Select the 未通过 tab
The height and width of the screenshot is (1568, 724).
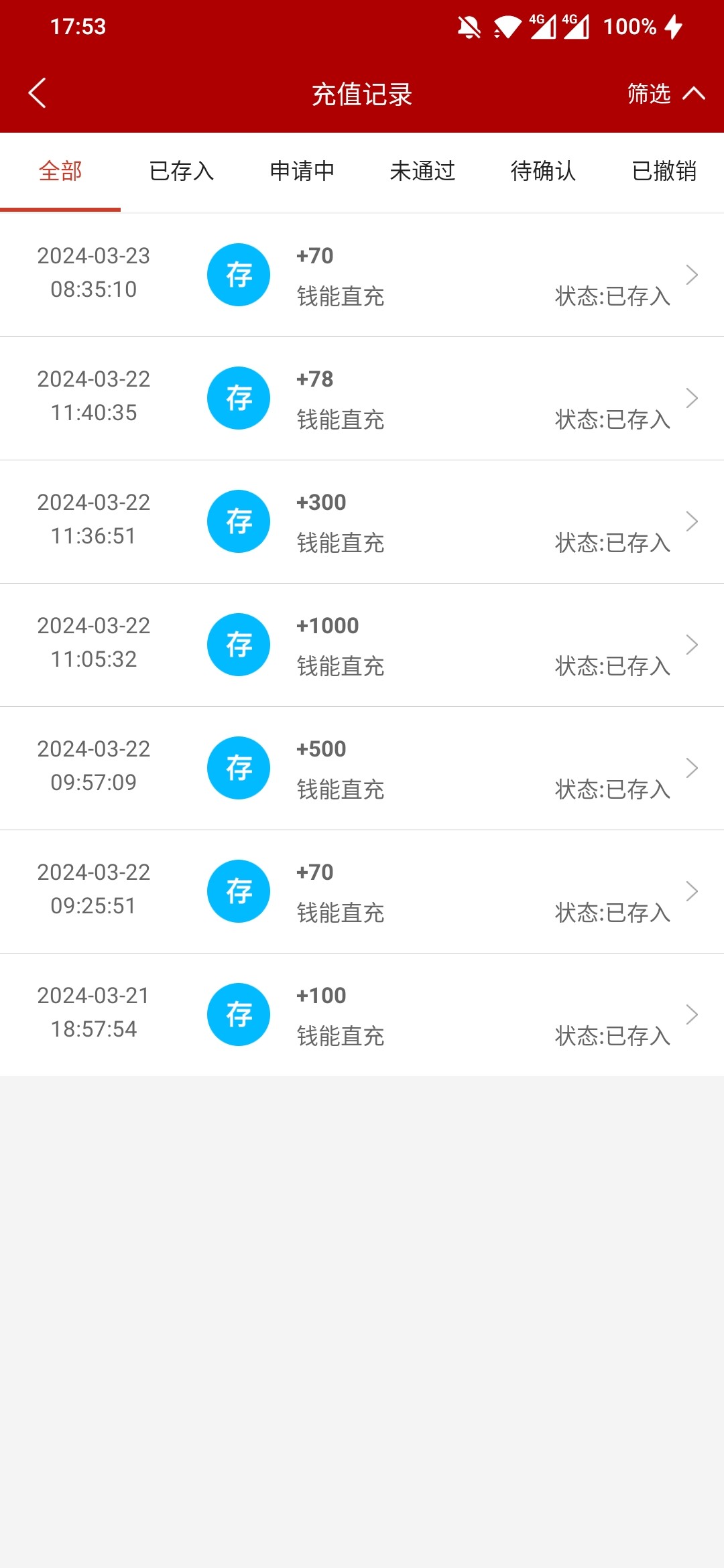(x=422, y=172)
